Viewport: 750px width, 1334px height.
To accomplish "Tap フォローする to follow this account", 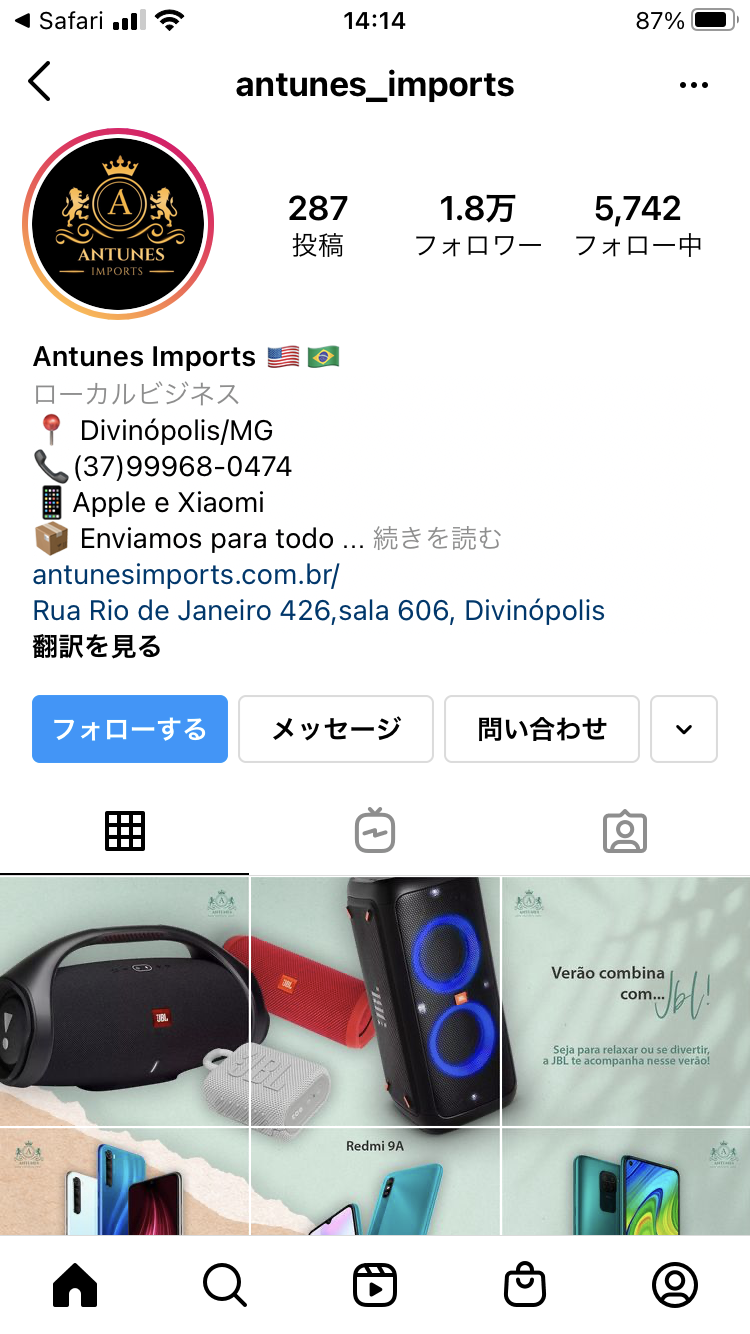I will pyautogui.click(x=130, y=729).
